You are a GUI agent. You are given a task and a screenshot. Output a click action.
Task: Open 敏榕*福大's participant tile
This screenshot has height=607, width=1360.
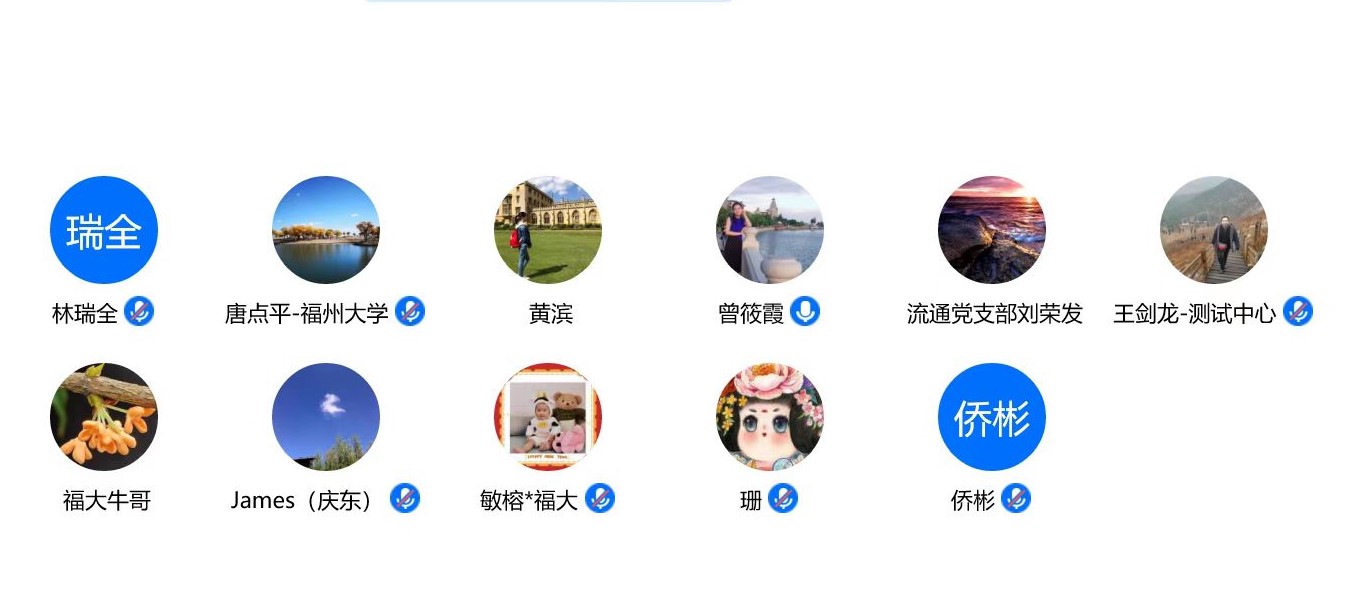coord(548,417)
